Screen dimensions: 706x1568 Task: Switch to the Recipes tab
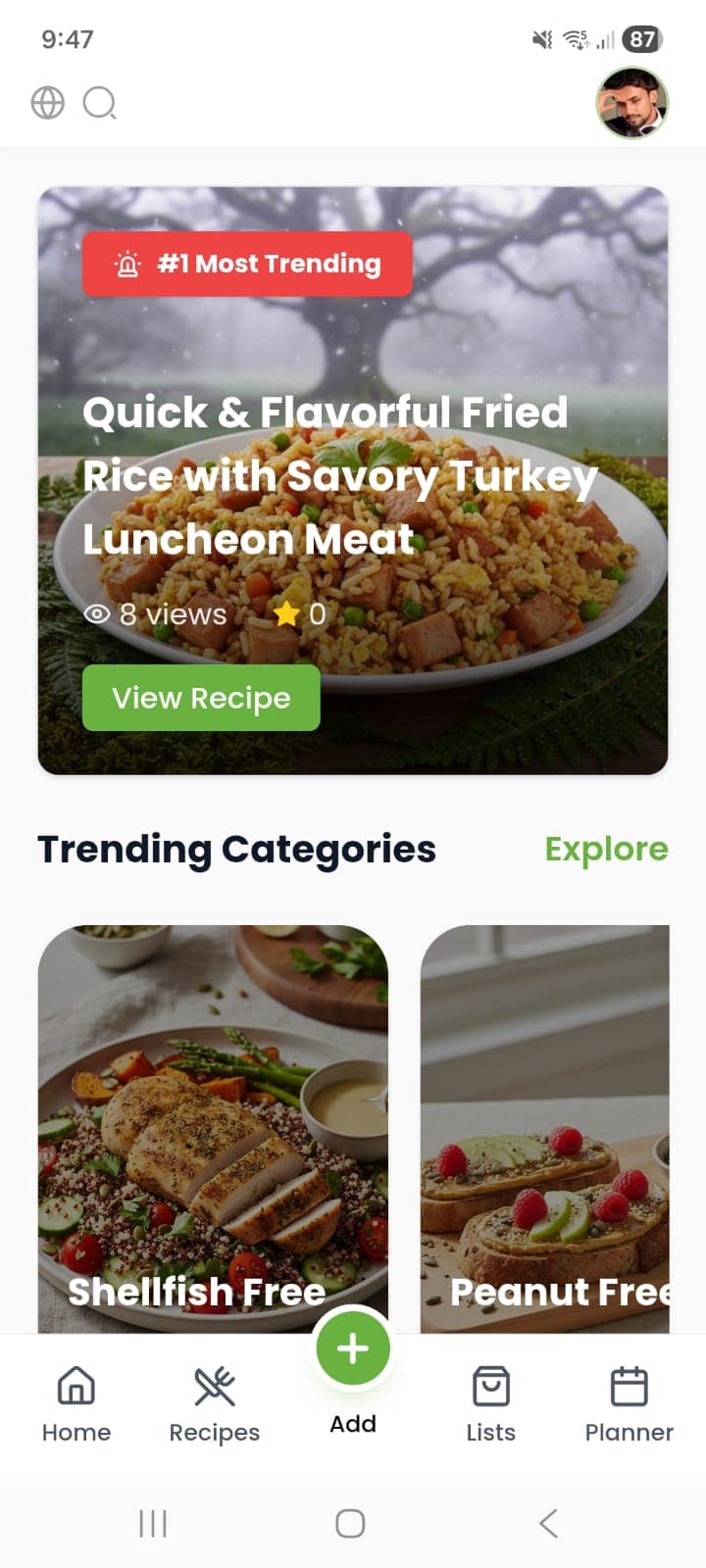click(x=215, y=1404)
